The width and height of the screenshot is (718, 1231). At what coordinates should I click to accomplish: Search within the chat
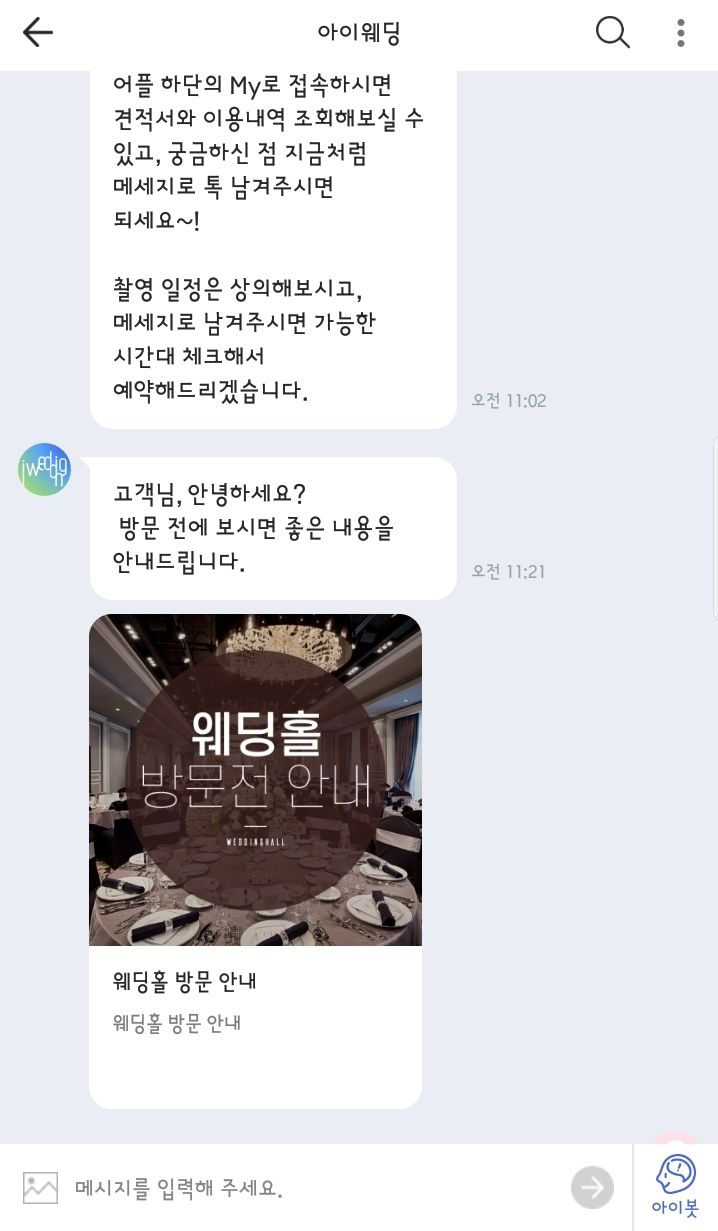click(612, 33)
